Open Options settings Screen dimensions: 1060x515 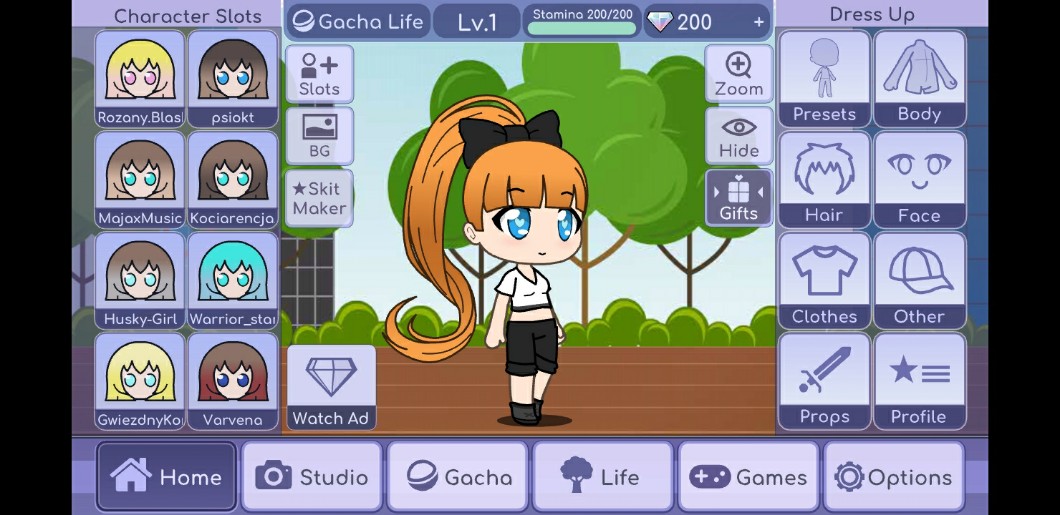[894, 477]
